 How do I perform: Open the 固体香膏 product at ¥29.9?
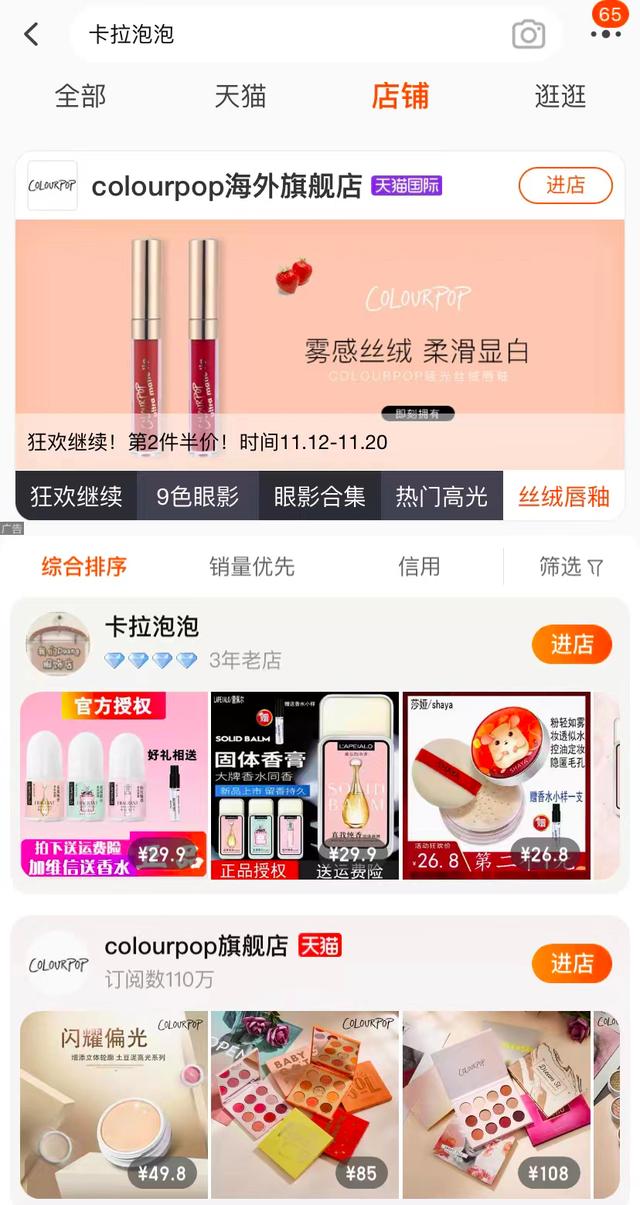coord(304,786)
